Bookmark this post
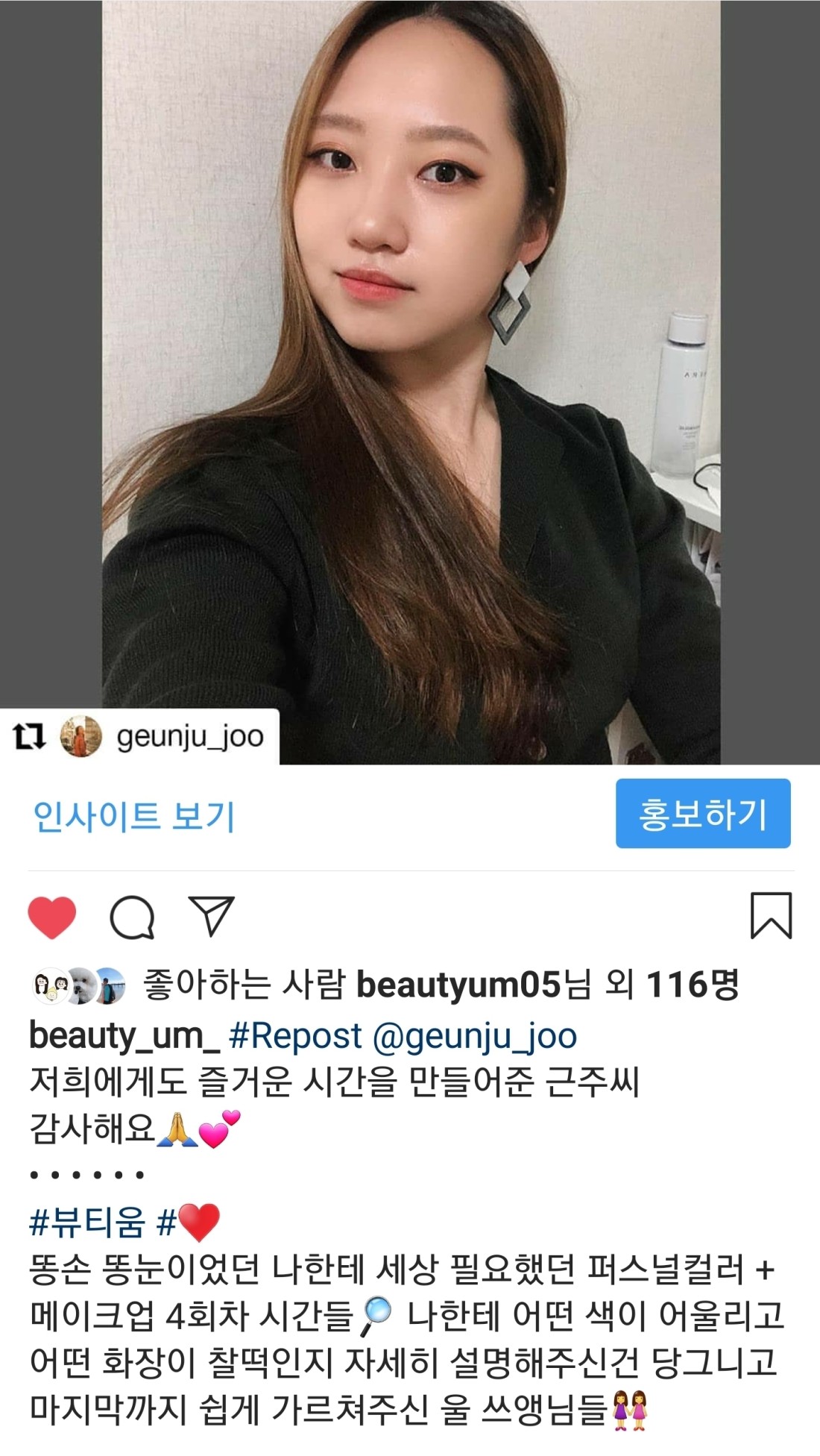Screen dimensions: 820x1456 (x=770, y=915)
